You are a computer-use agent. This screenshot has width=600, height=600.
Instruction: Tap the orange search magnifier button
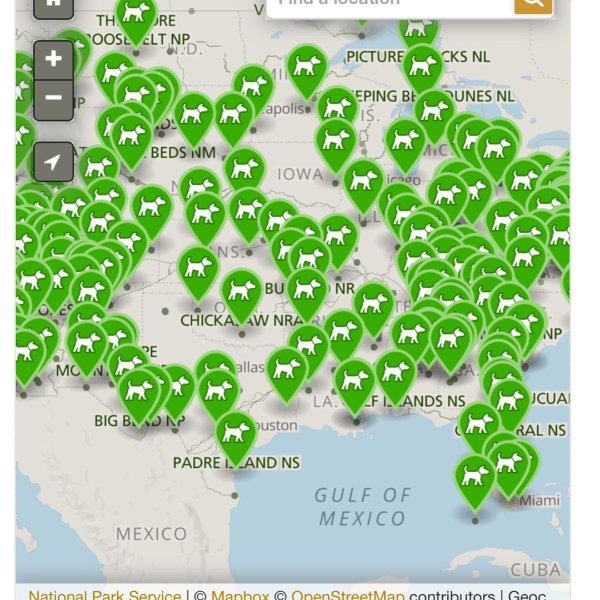tap(533, 4)
